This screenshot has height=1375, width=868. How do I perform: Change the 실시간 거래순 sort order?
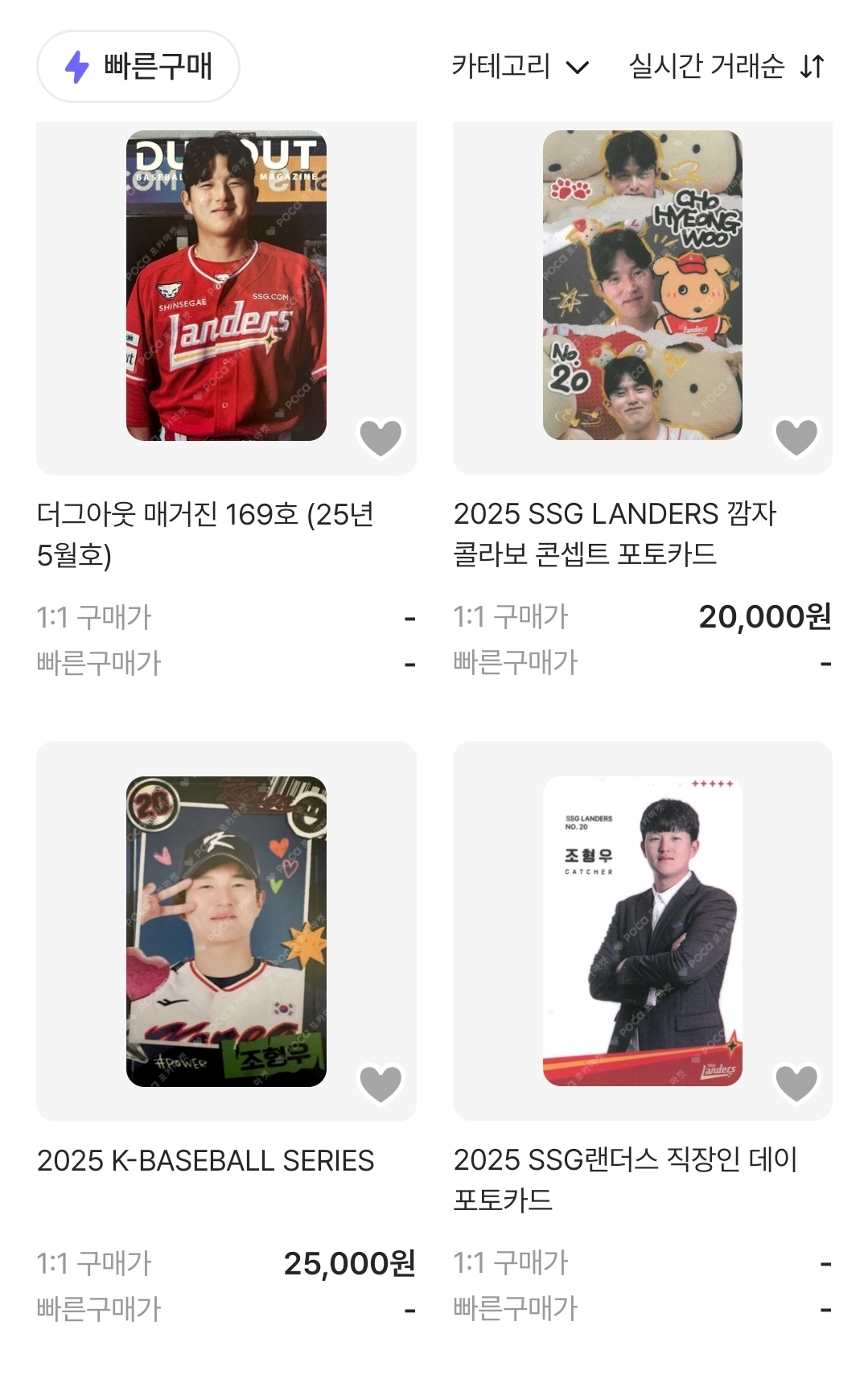coord(726,67)
